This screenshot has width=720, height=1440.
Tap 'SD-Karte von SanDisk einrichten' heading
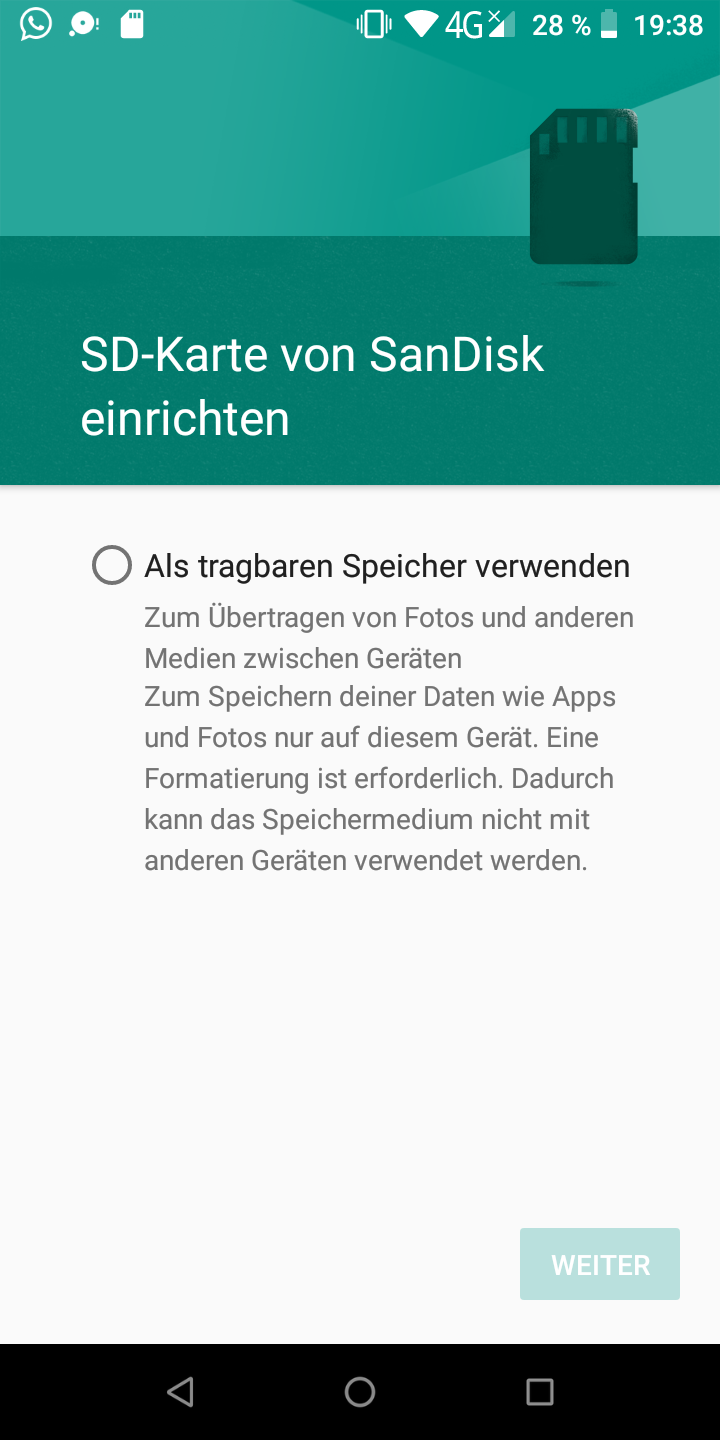coord(311,385)
